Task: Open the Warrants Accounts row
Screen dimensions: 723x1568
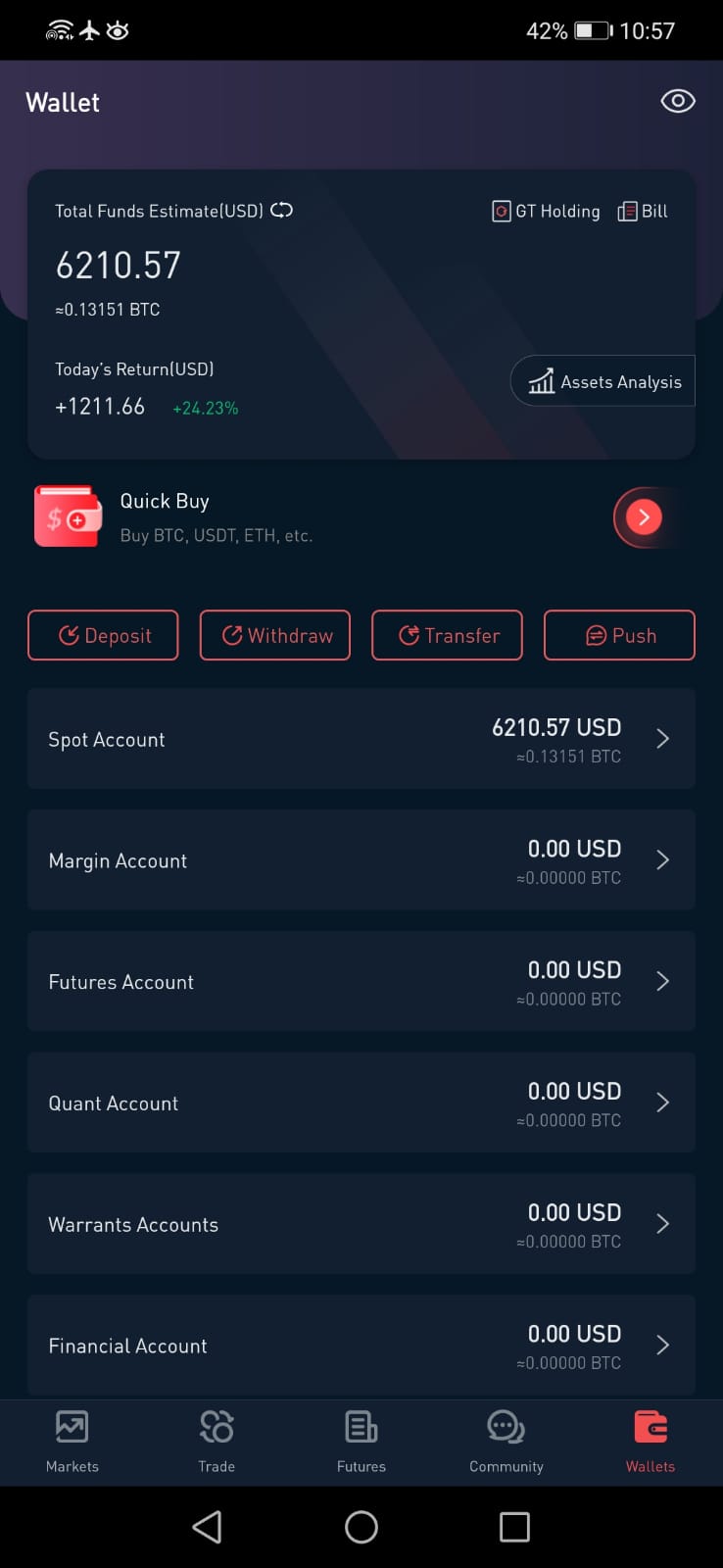Action: coord(361,1224)
